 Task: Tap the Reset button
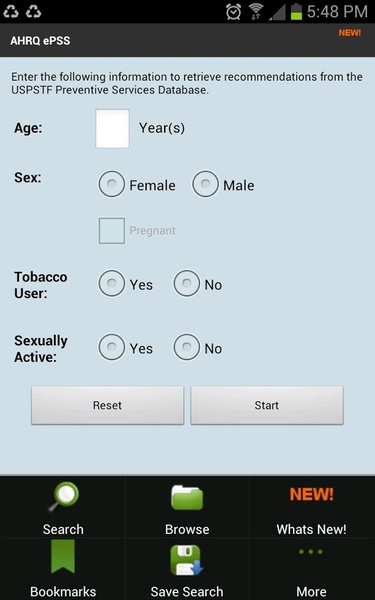108,405
